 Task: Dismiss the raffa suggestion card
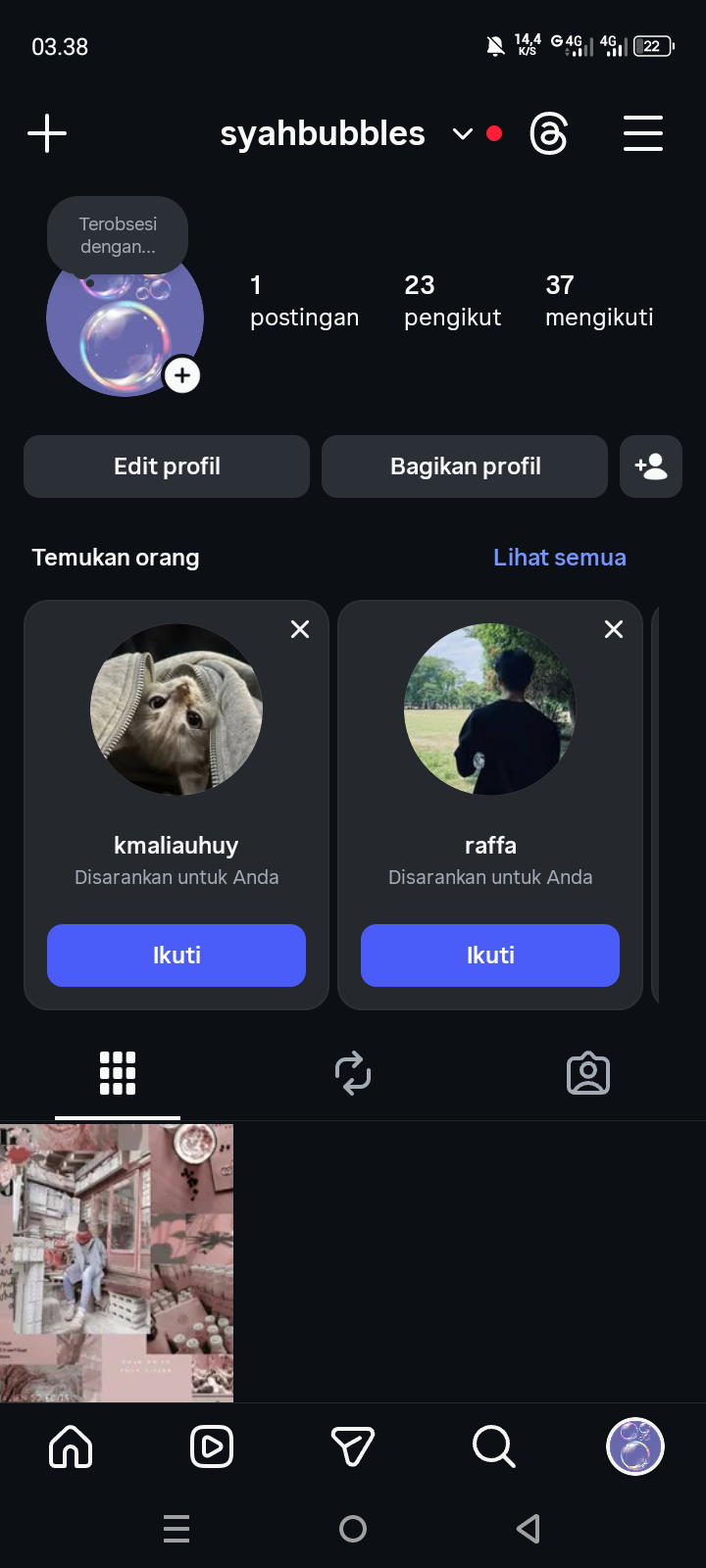[614, 629]
